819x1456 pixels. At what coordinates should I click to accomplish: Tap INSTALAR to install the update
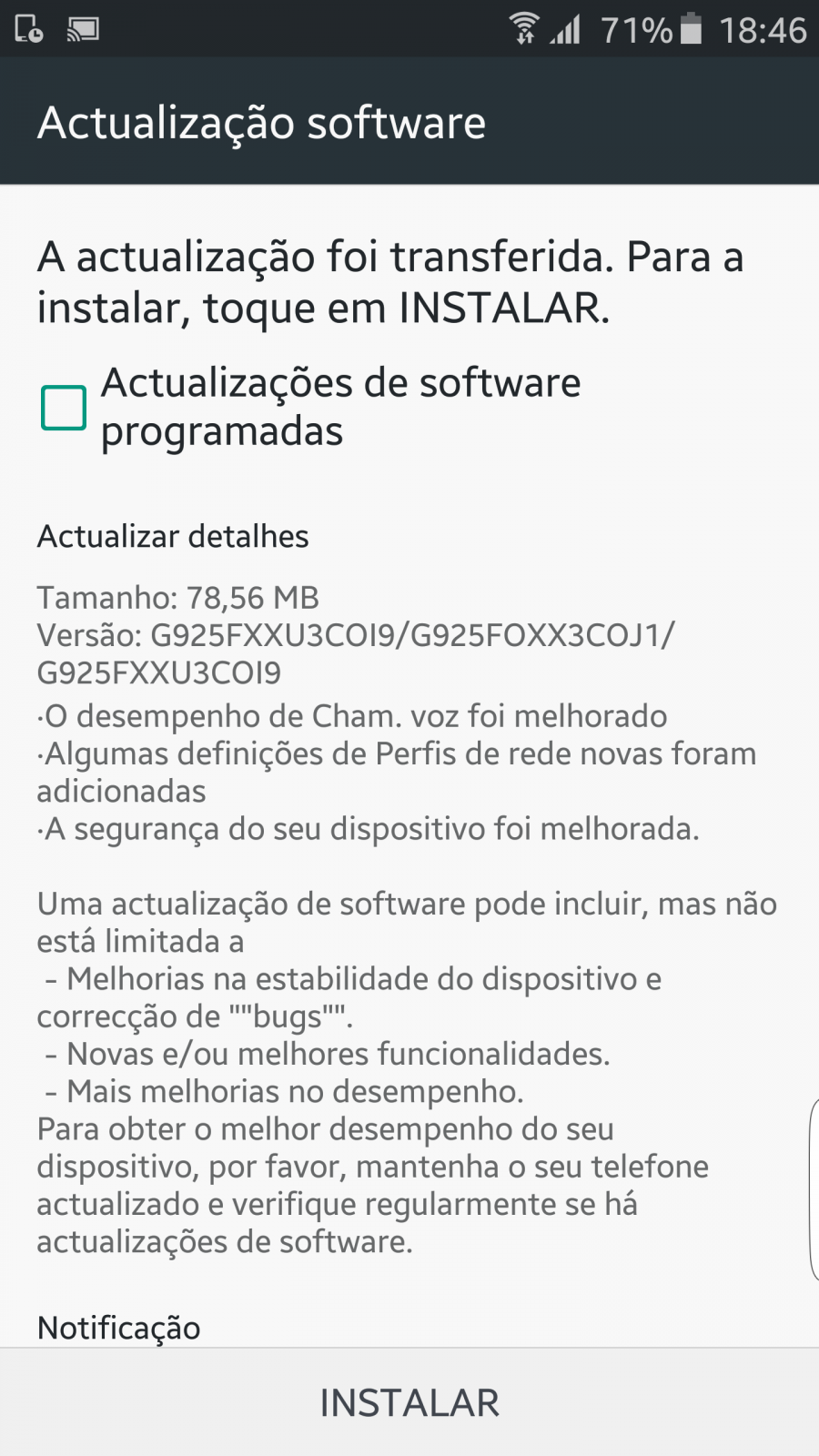409,1402
